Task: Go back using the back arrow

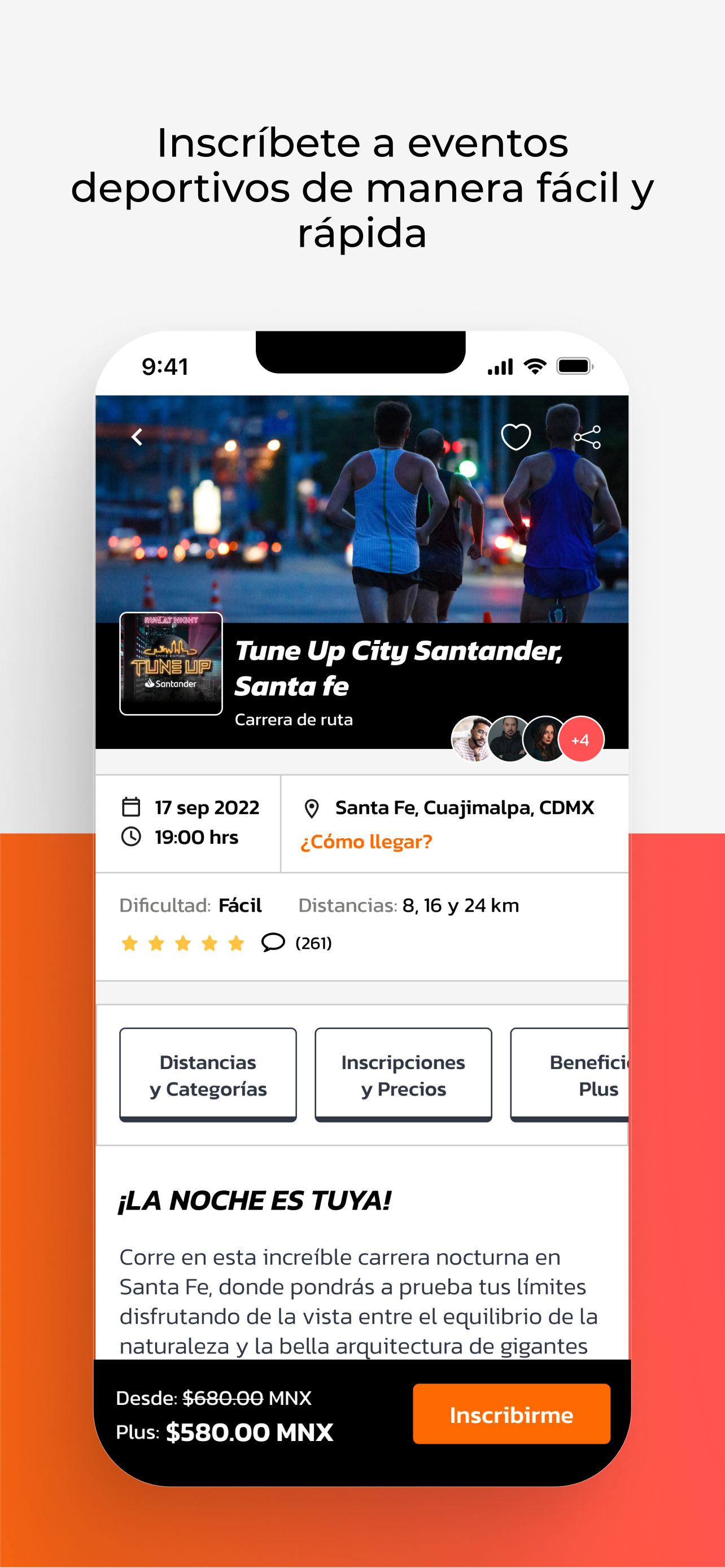Action: click(137, 436)
